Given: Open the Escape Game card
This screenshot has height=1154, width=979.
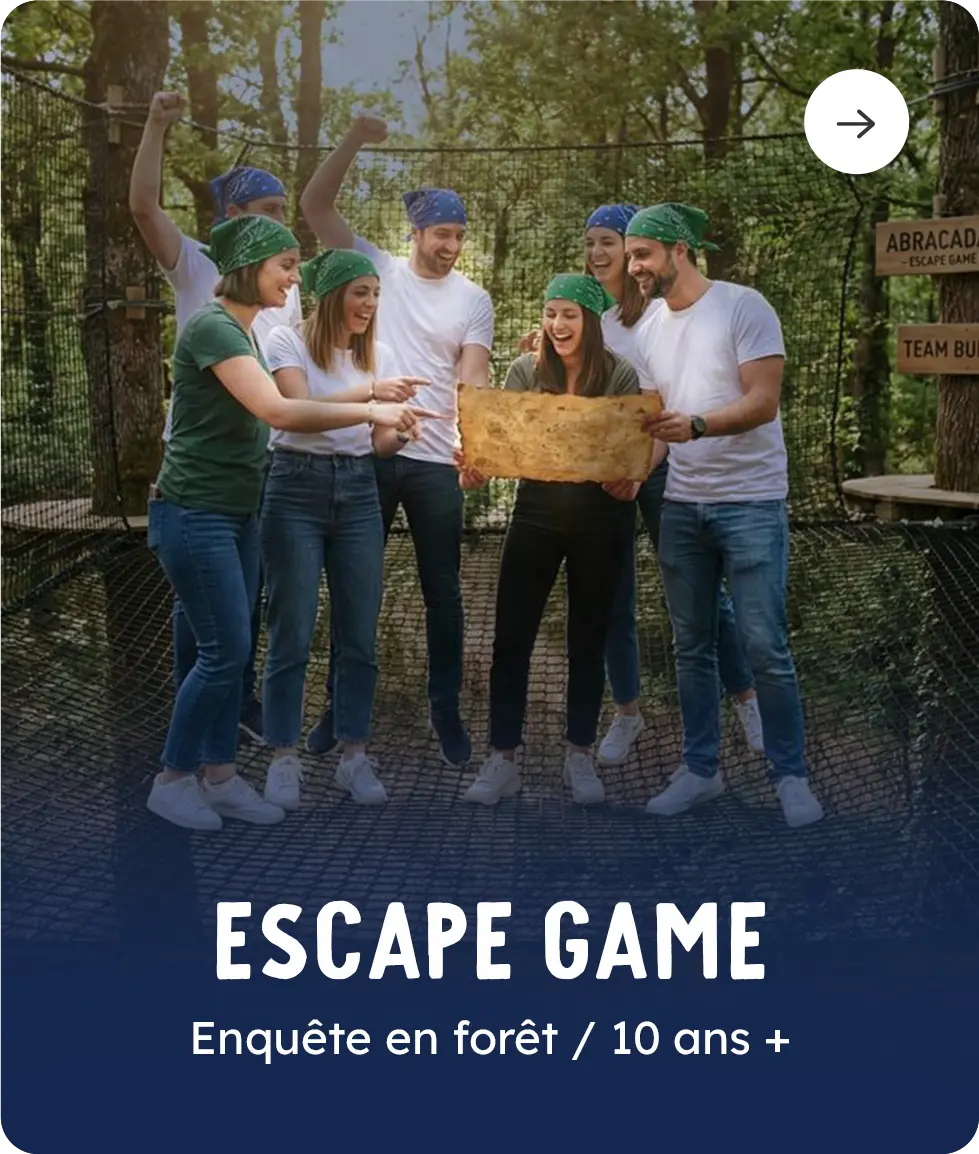Looking at the screenshot, I should (489, 942).
